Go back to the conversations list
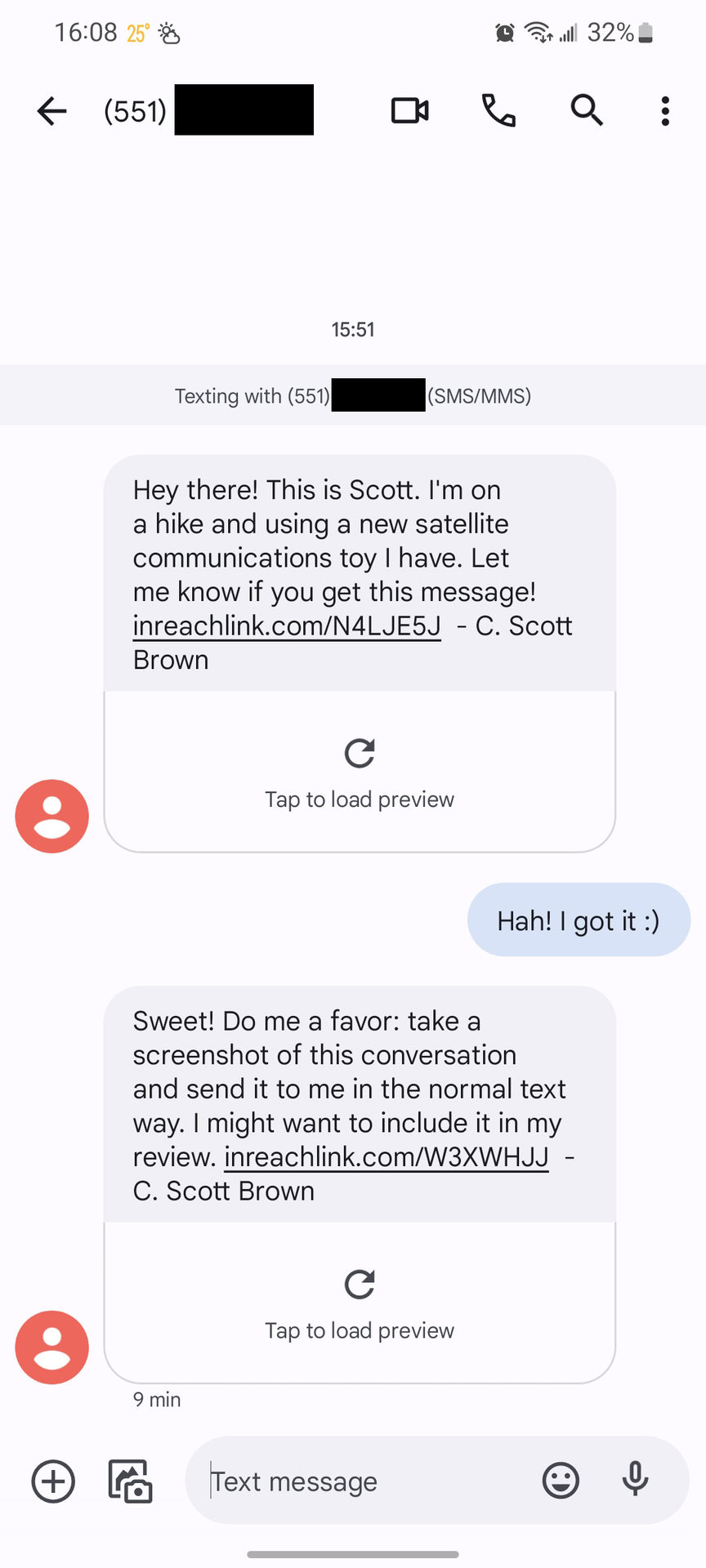This screenshot has width=706, height=1568. click(x=51, y=110)
